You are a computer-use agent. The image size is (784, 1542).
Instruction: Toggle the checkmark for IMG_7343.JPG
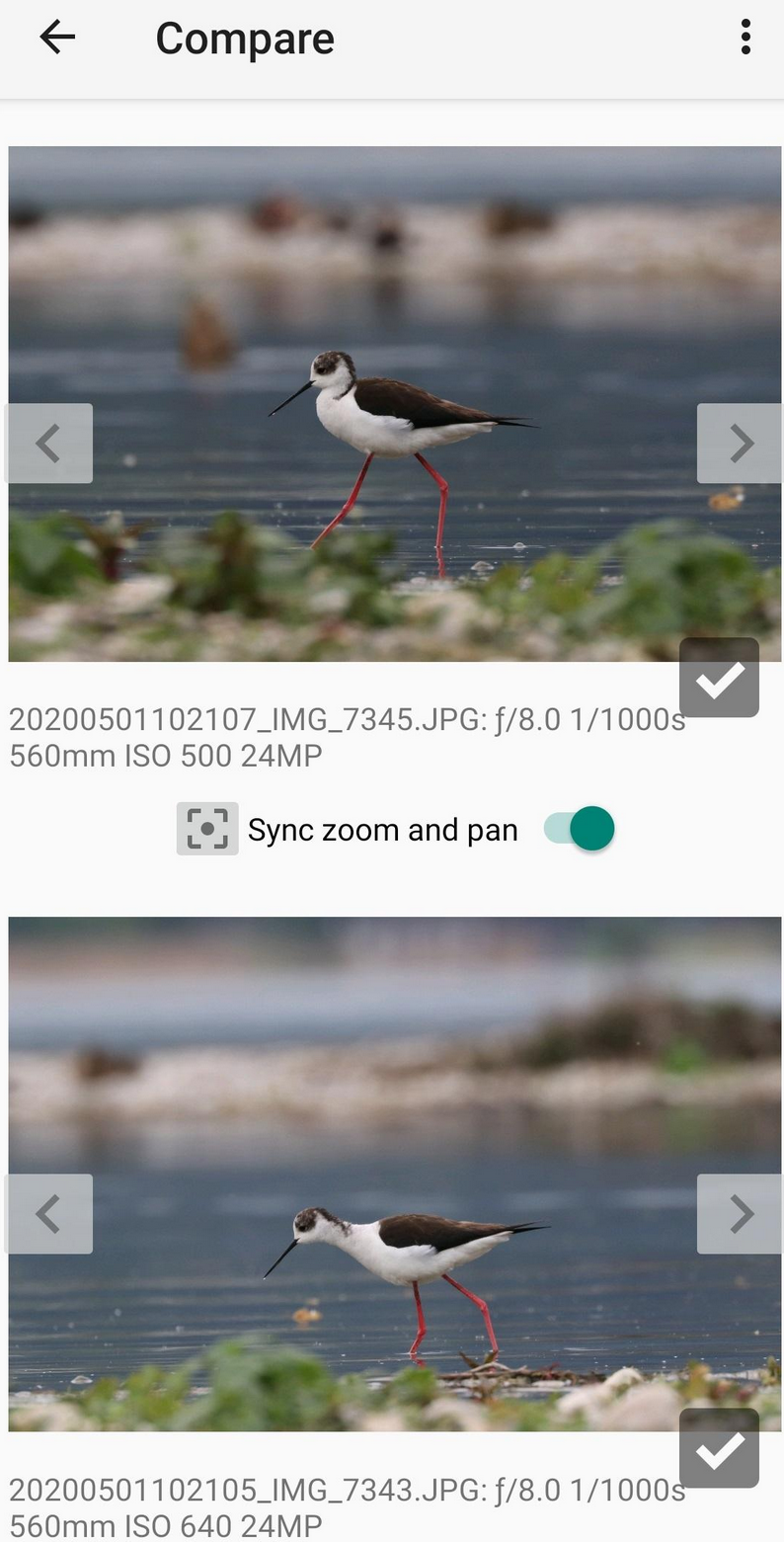point(720,1448)
